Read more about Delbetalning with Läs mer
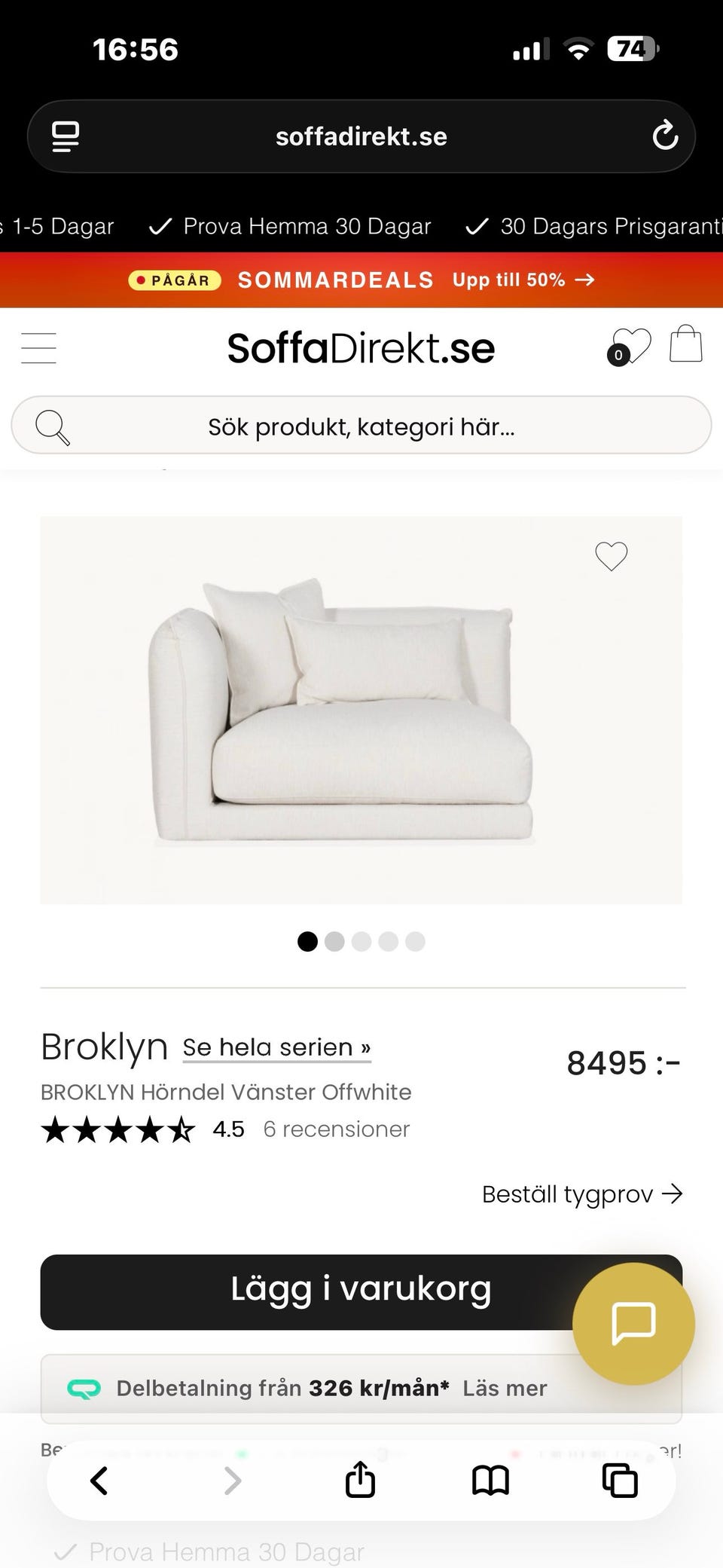Viewport: 723px width, 1568px height. tap(505, 1388)
